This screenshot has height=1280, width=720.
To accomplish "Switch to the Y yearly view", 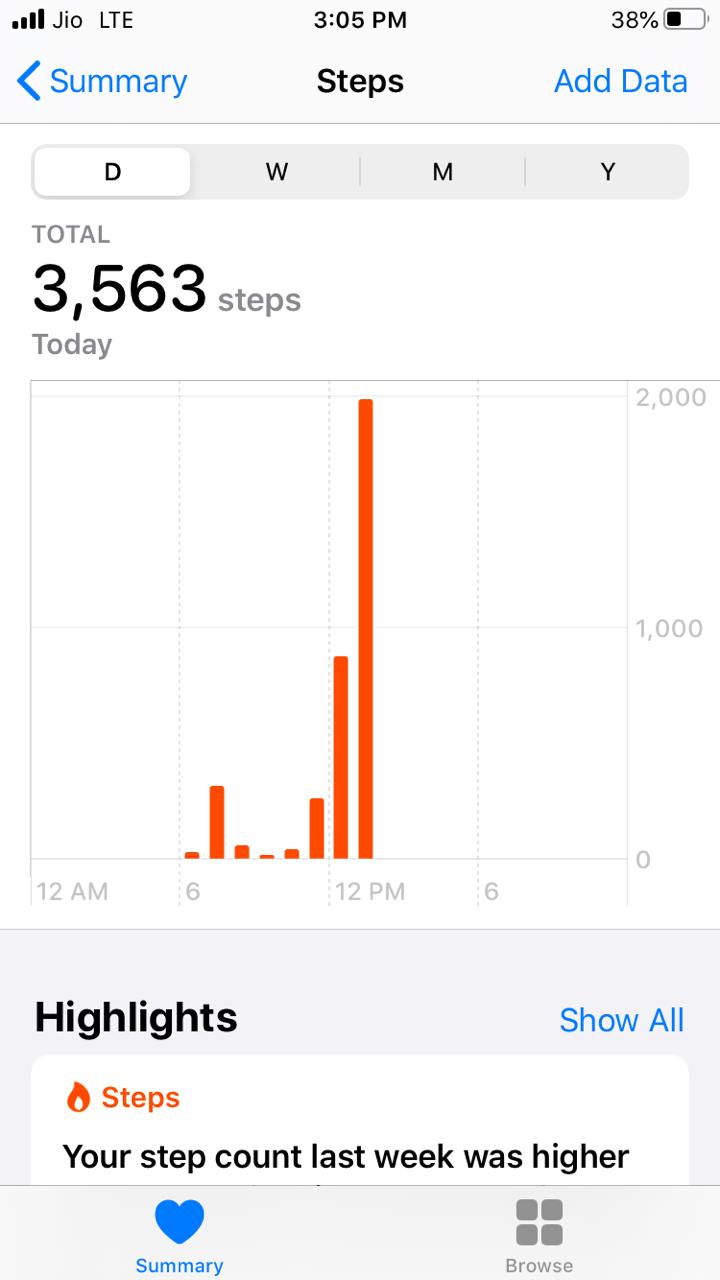I will pos(607,172).
